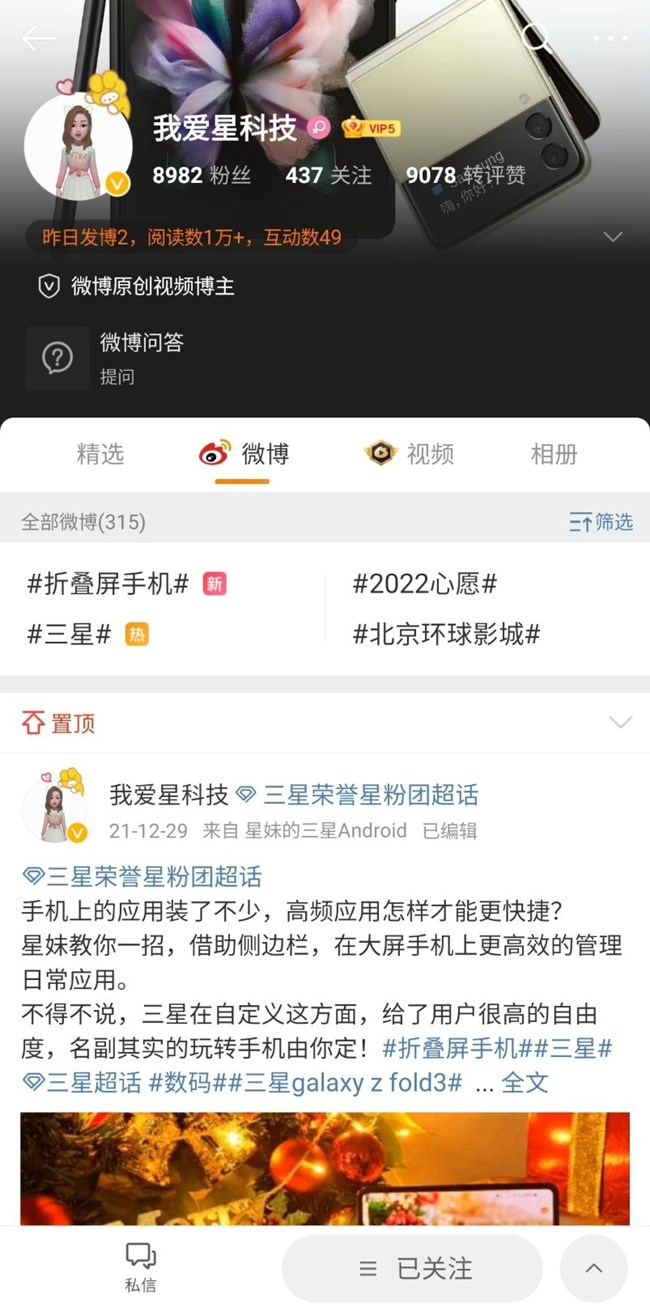Tap the 已关注 follow status button
The image size is (650, 1311).
[412, 1268]
